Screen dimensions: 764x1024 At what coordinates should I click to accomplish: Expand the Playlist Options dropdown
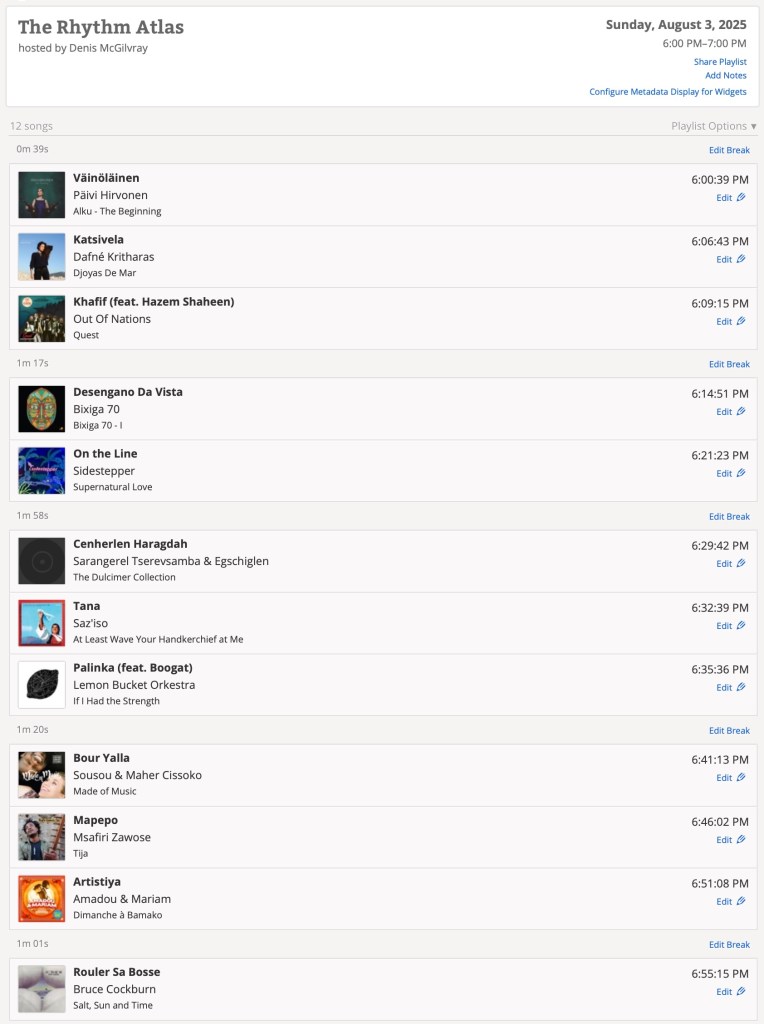(x=713, y=126)
